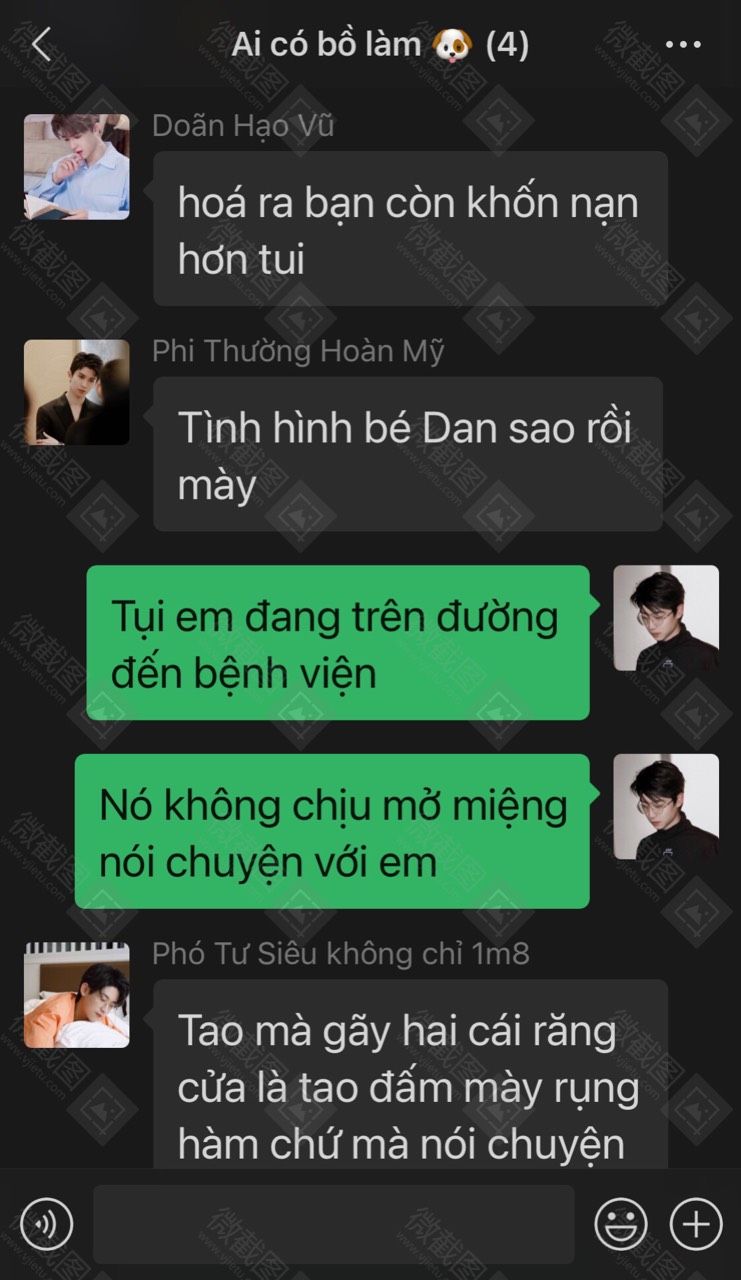Open my avatar beside the 'Tụi em' message

[x=665, y=618]
